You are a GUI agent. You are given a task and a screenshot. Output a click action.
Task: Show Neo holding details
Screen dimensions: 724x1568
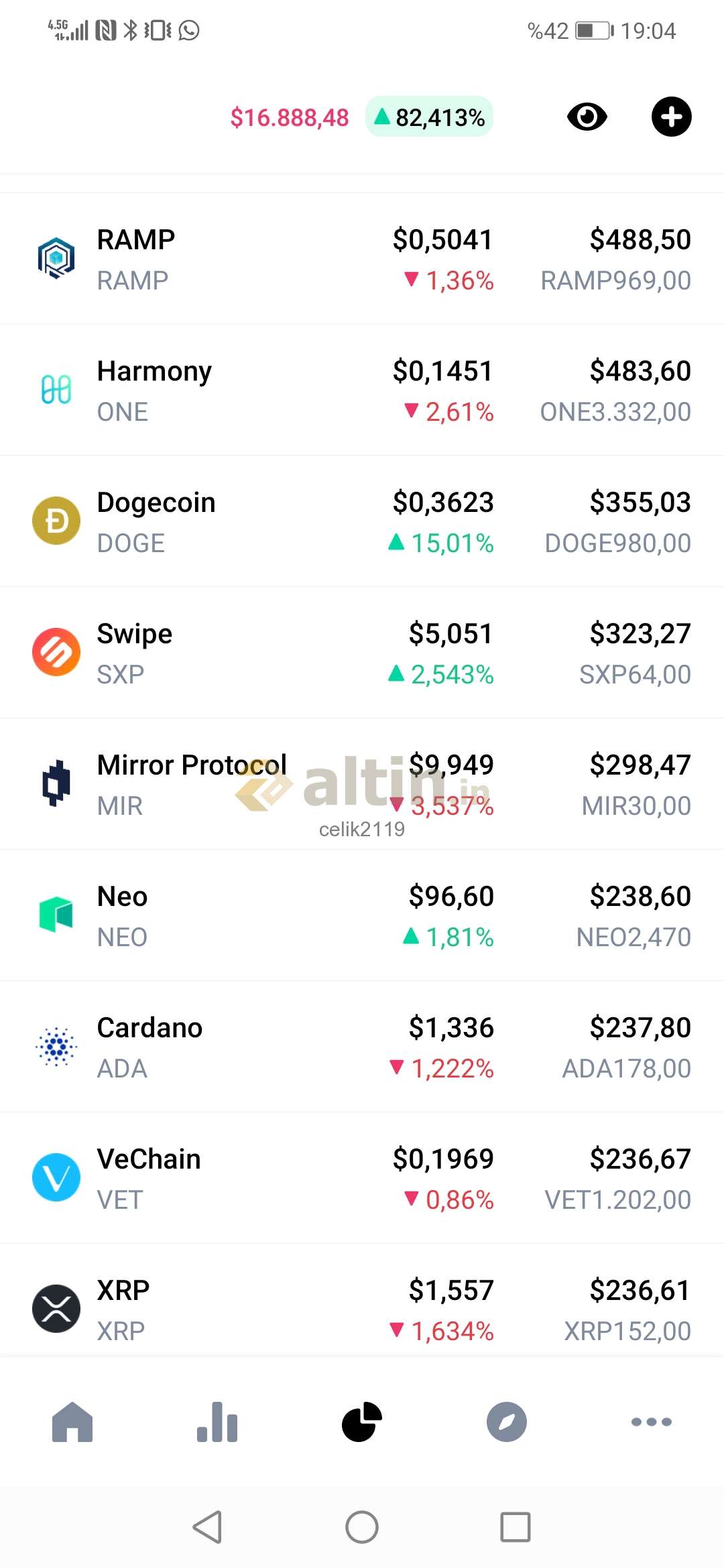(x=362, y=915)
